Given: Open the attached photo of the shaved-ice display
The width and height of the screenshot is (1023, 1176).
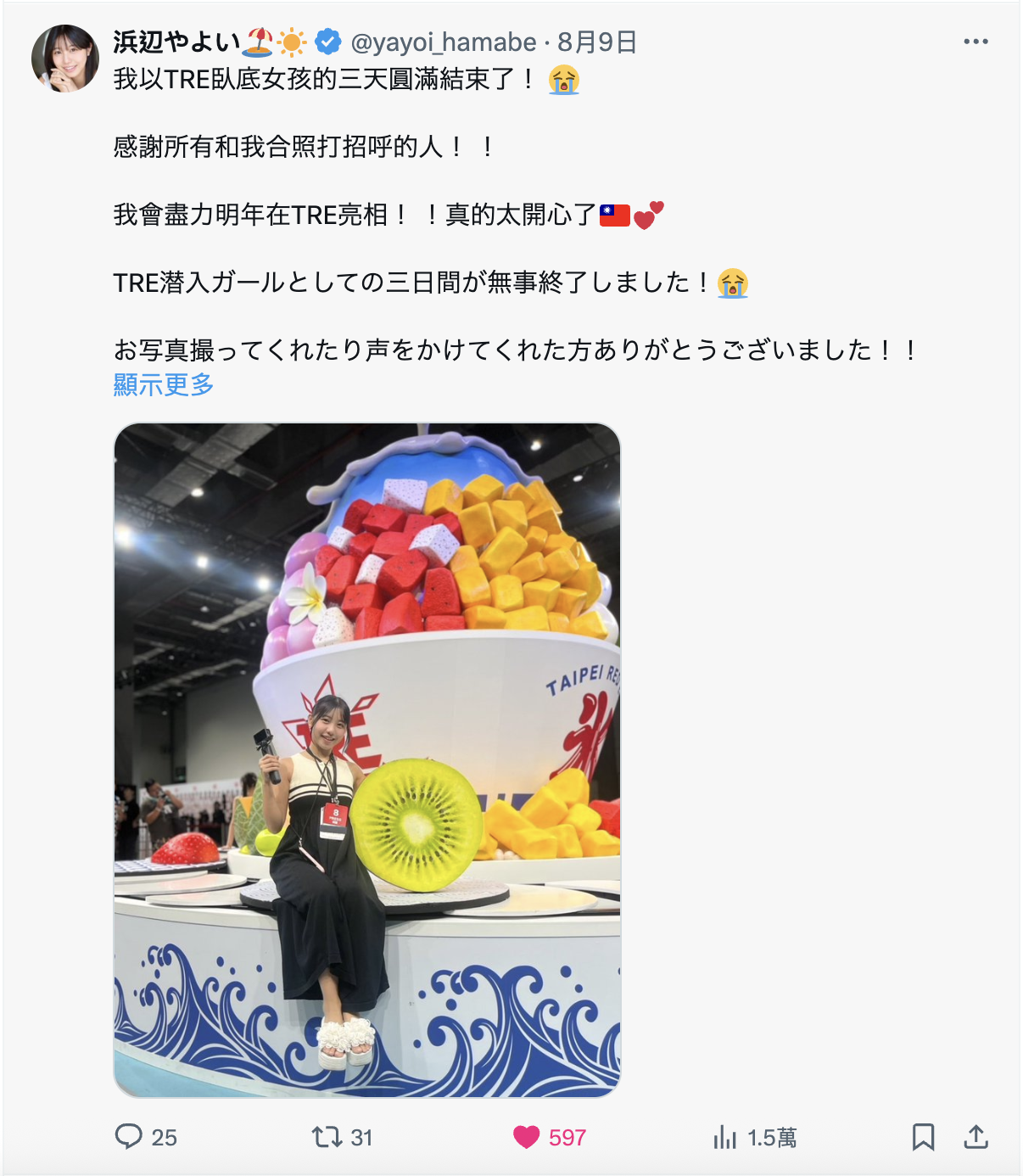Looking at the screenshot, I should pyautogui.click(x=367, y=759).
